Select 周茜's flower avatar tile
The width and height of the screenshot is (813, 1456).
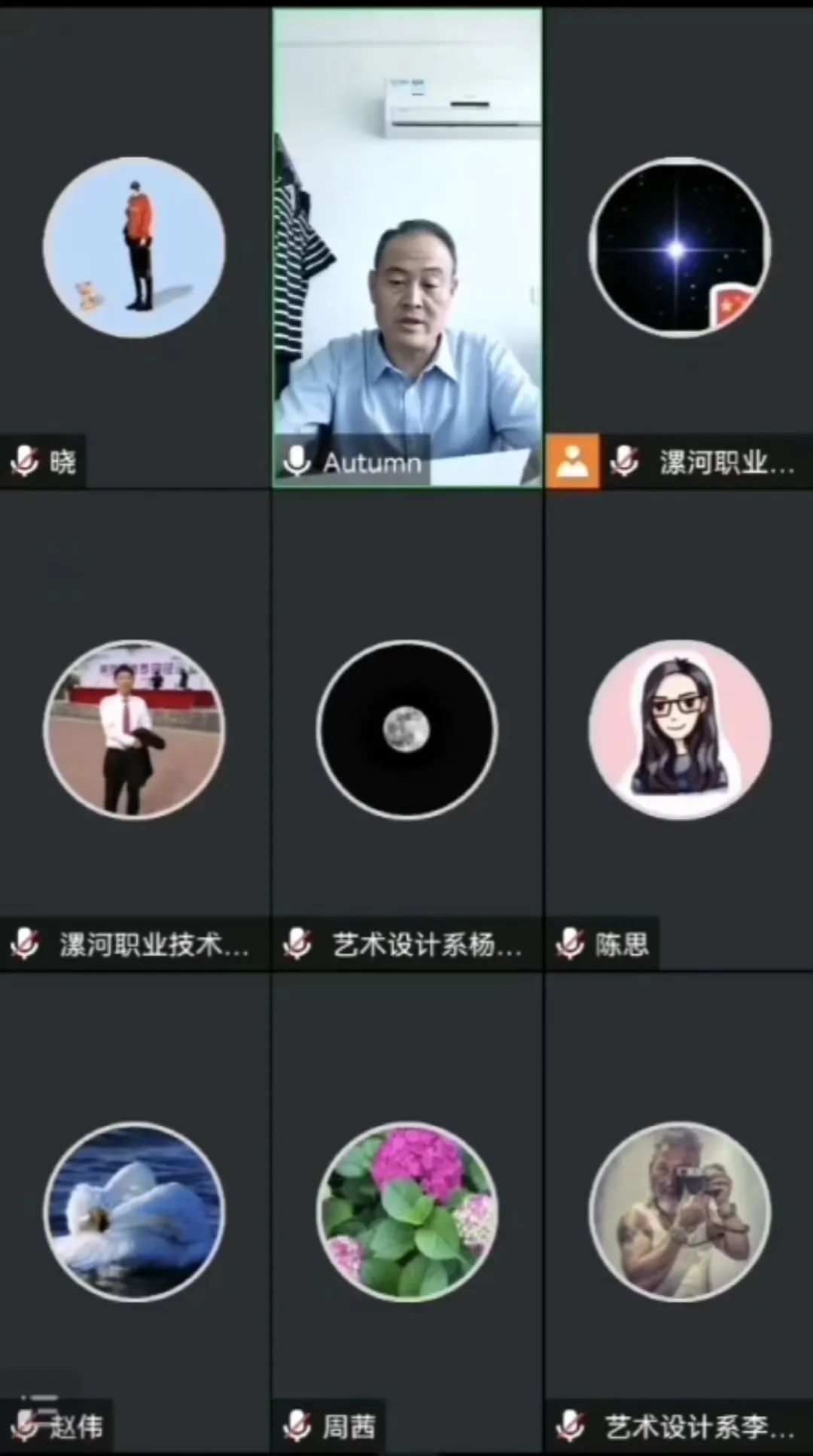coord(406,1211)
